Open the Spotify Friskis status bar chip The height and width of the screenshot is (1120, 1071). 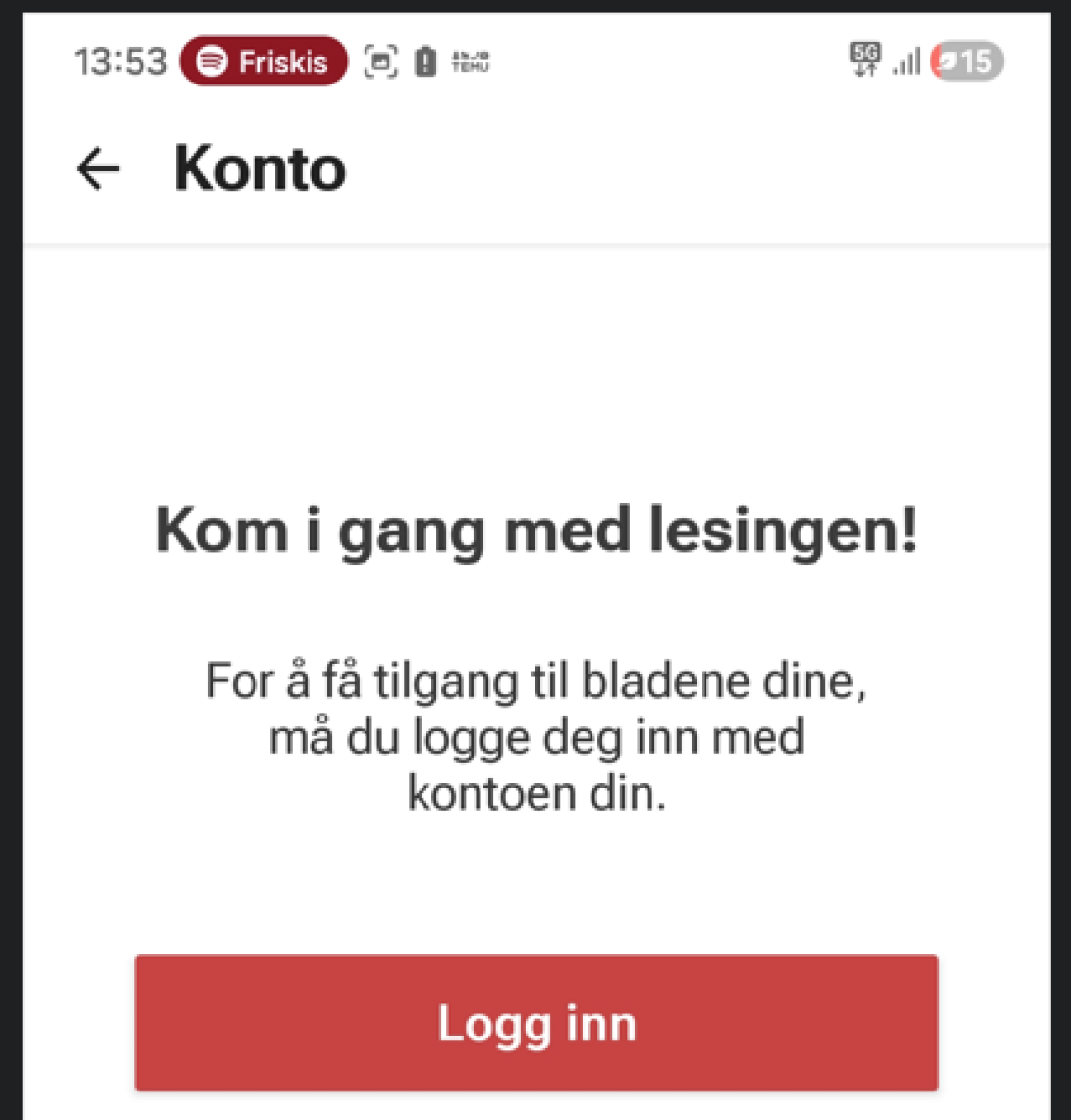pos(263,62)
